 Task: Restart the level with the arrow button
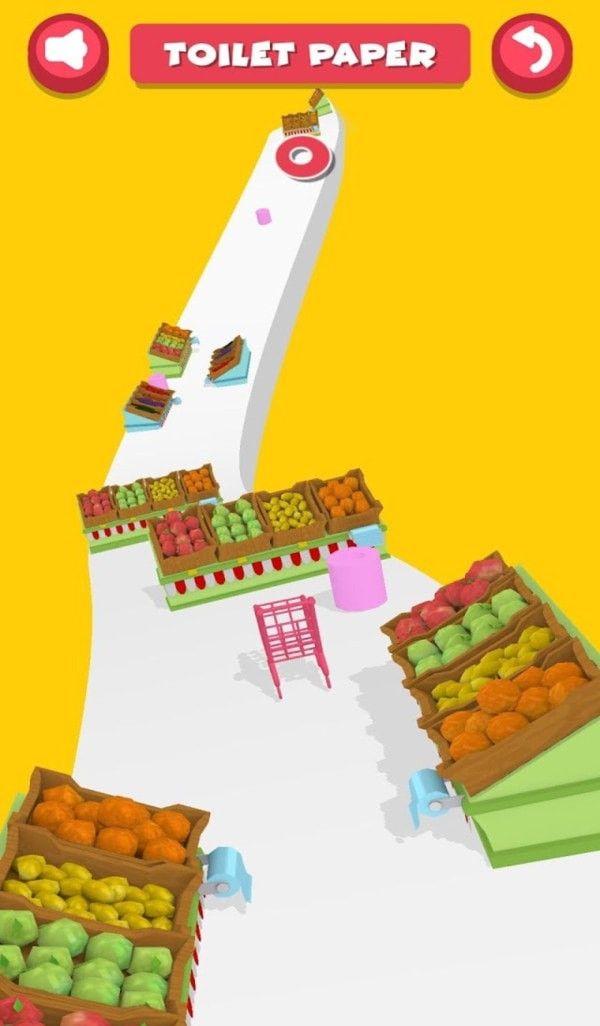coord(532,51)
